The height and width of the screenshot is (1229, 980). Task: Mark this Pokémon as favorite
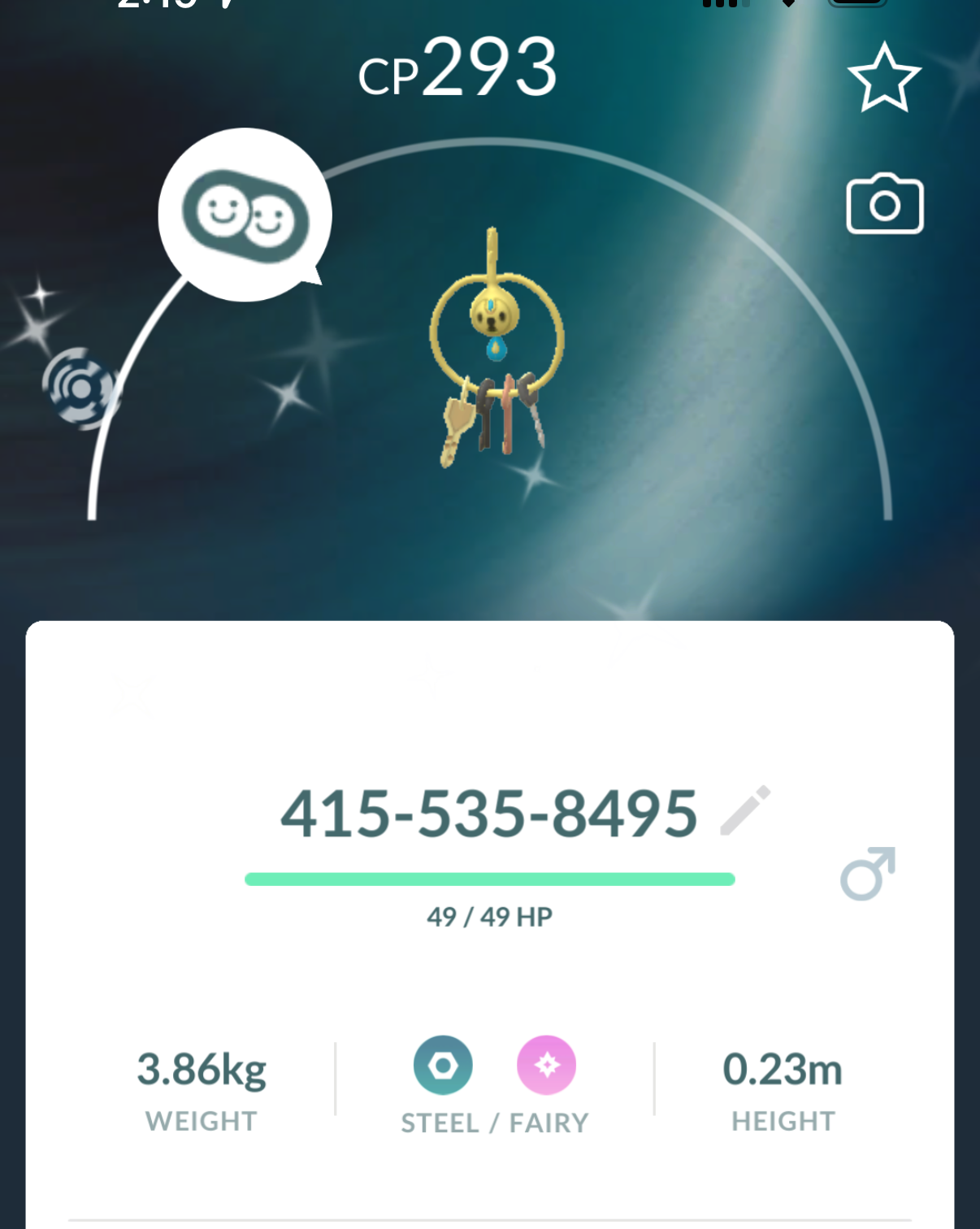pyautogui.click(x=884, y=78)
